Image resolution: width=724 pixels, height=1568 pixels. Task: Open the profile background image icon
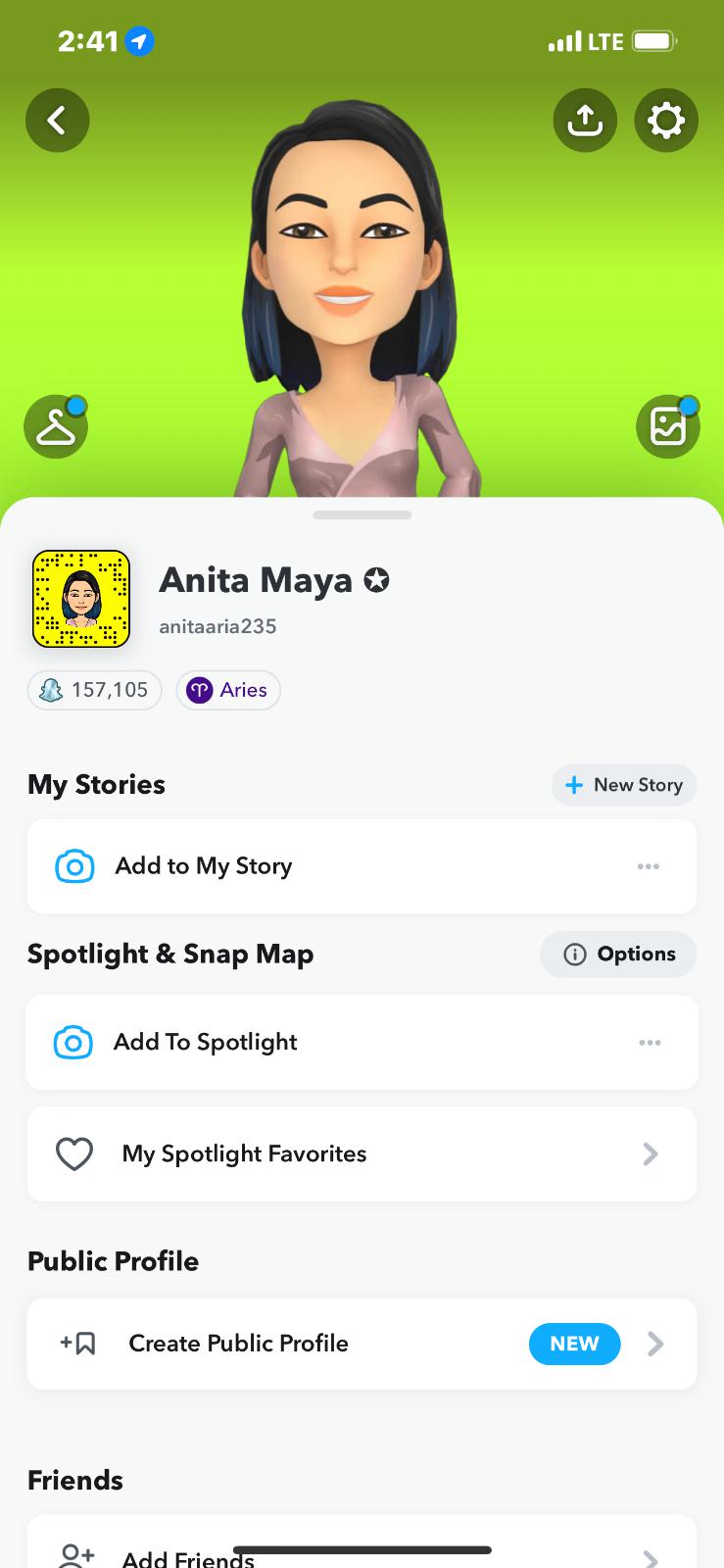click(x=668, y=427)
